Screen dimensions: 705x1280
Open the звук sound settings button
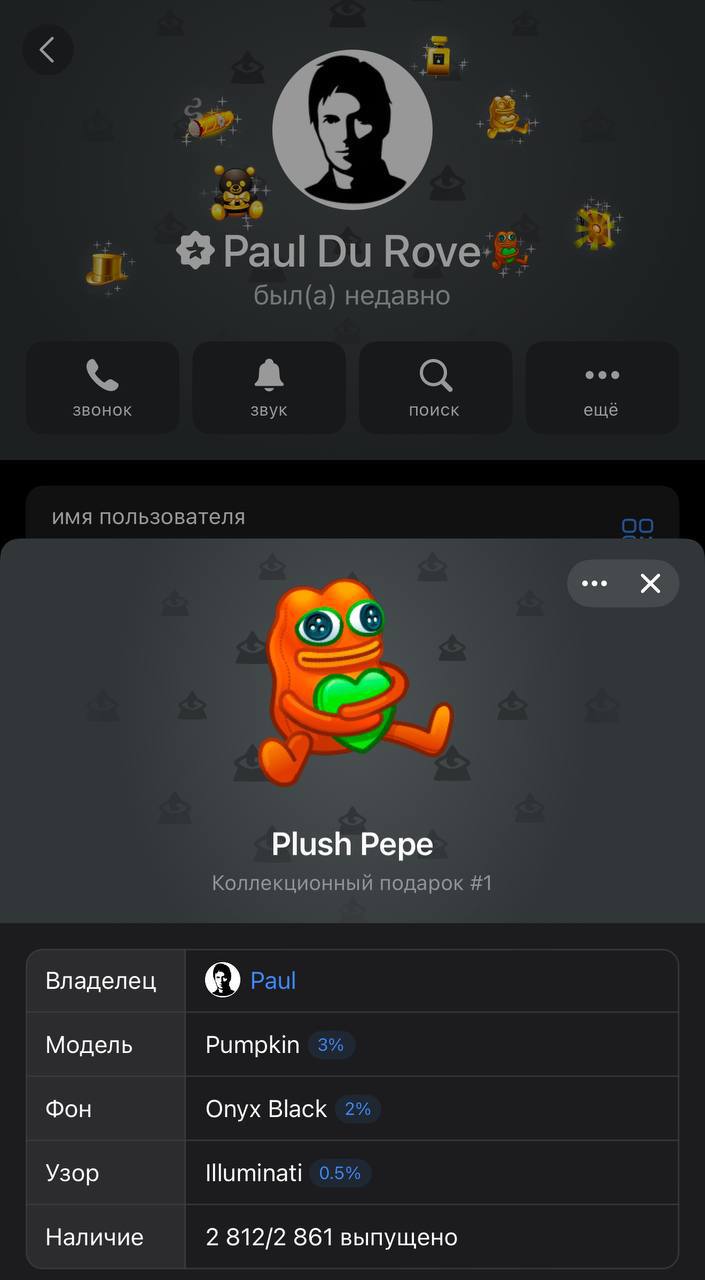pyautogui.click(x=269, y=388)
